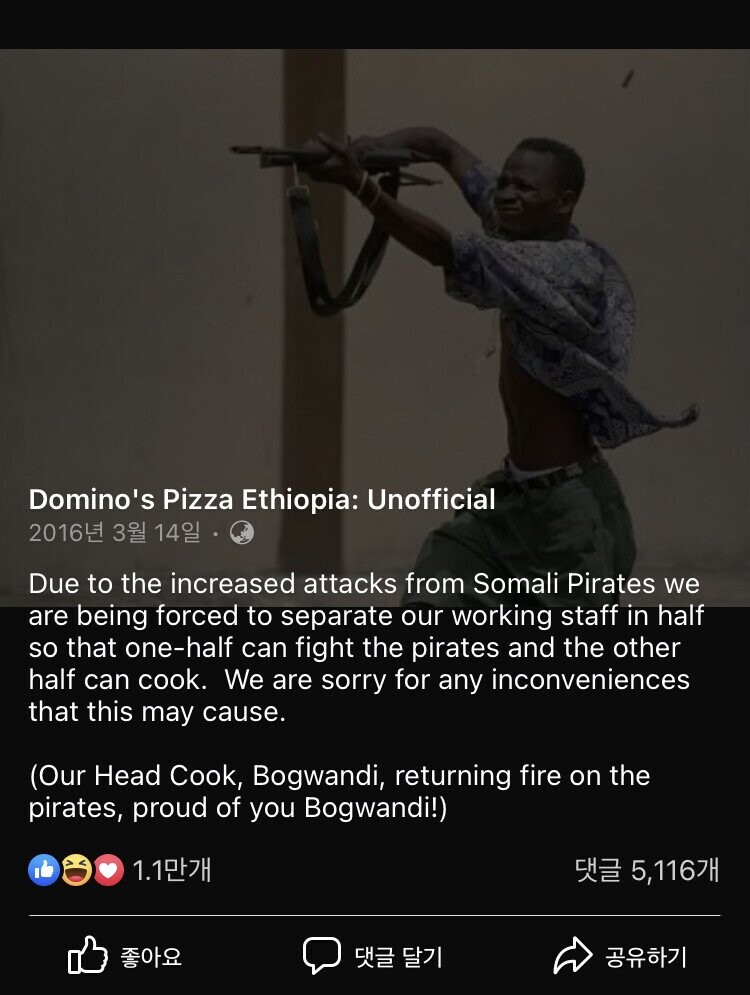View the 1.1만개 reactions list
The width and height of the screenshot is (750, 995).
pos(120,870)
